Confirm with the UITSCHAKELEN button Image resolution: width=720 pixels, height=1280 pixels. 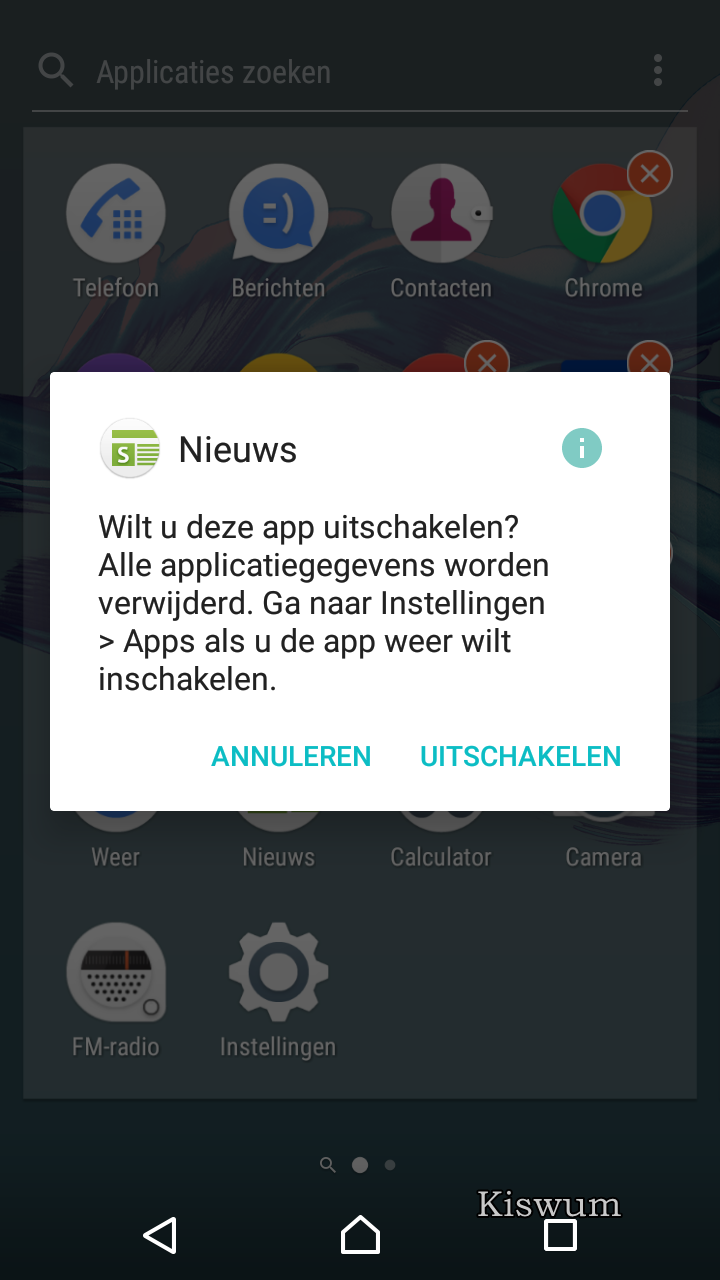pos(520,756)
